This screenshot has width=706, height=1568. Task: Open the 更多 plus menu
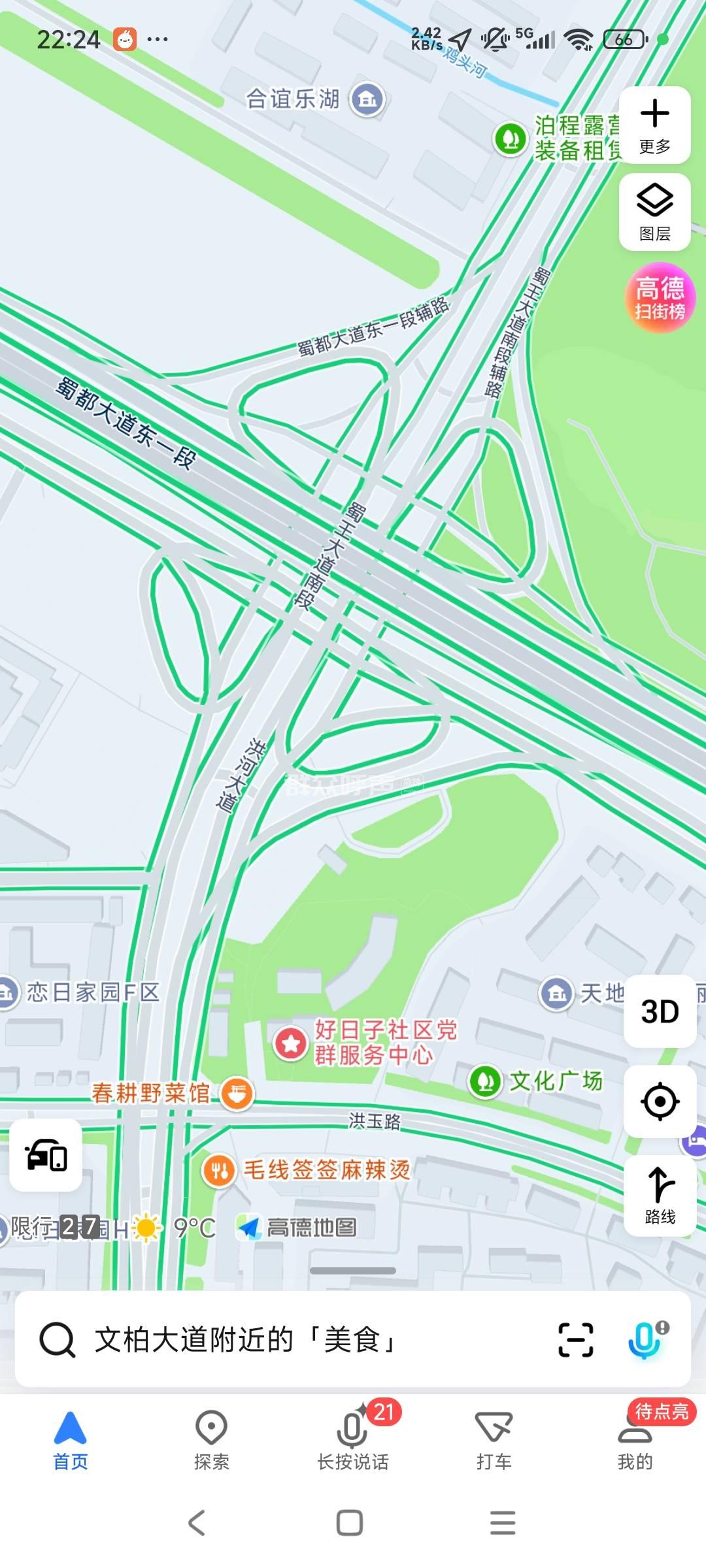pos(654,125)
